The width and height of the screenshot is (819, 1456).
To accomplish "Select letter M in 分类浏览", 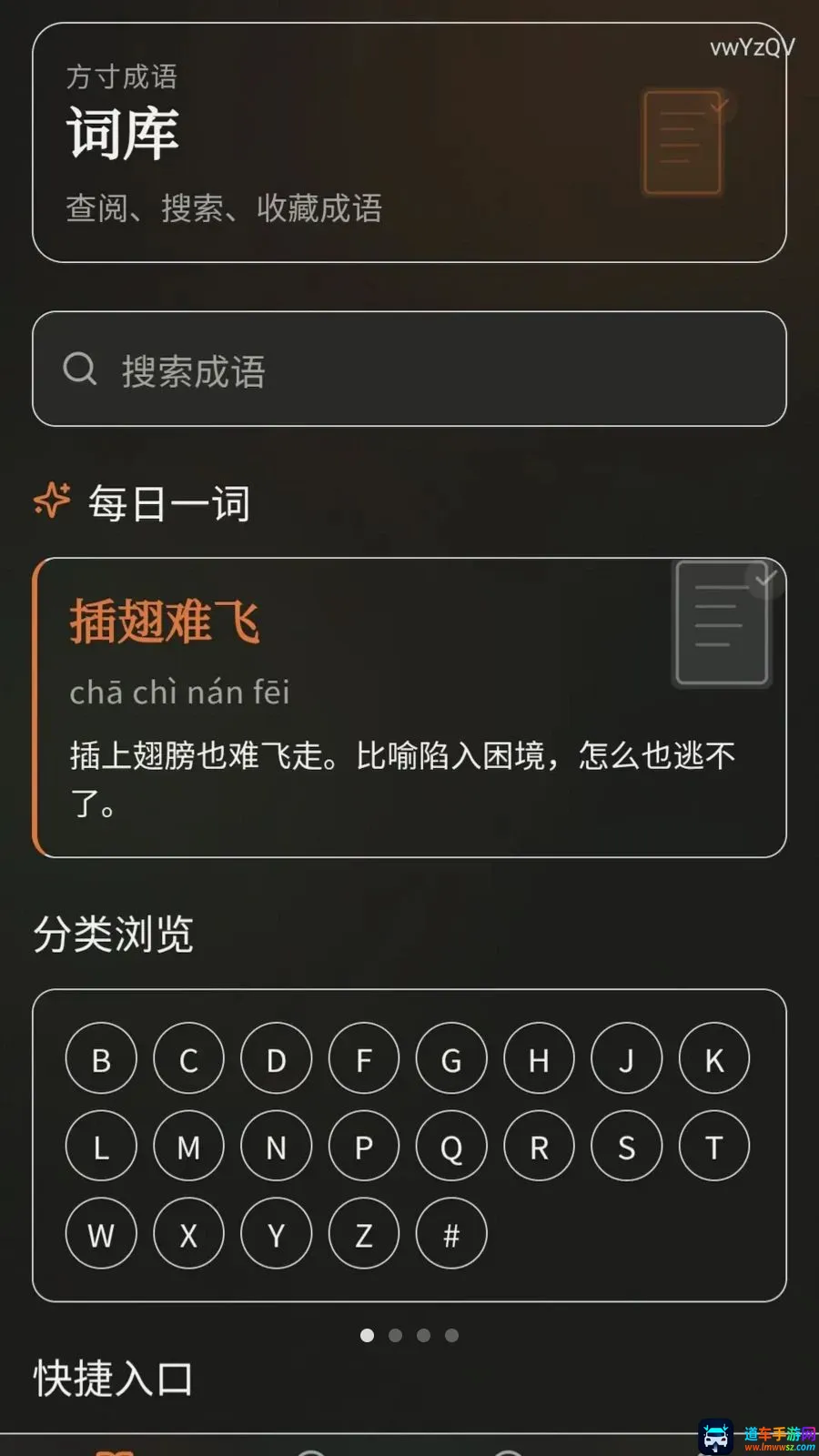I will click(x=188, y=1147).
